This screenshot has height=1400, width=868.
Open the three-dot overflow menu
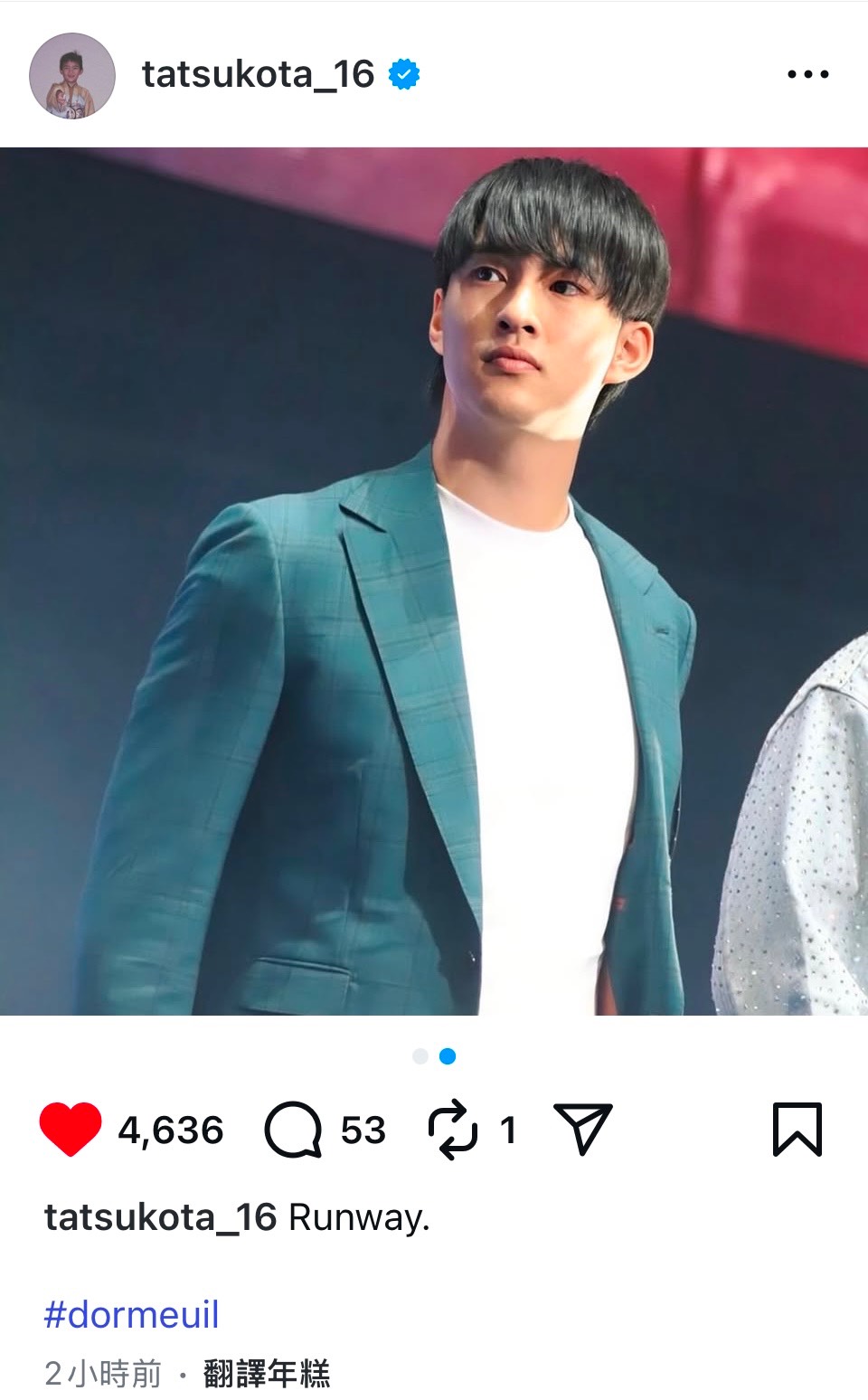[x=807, y=75]
